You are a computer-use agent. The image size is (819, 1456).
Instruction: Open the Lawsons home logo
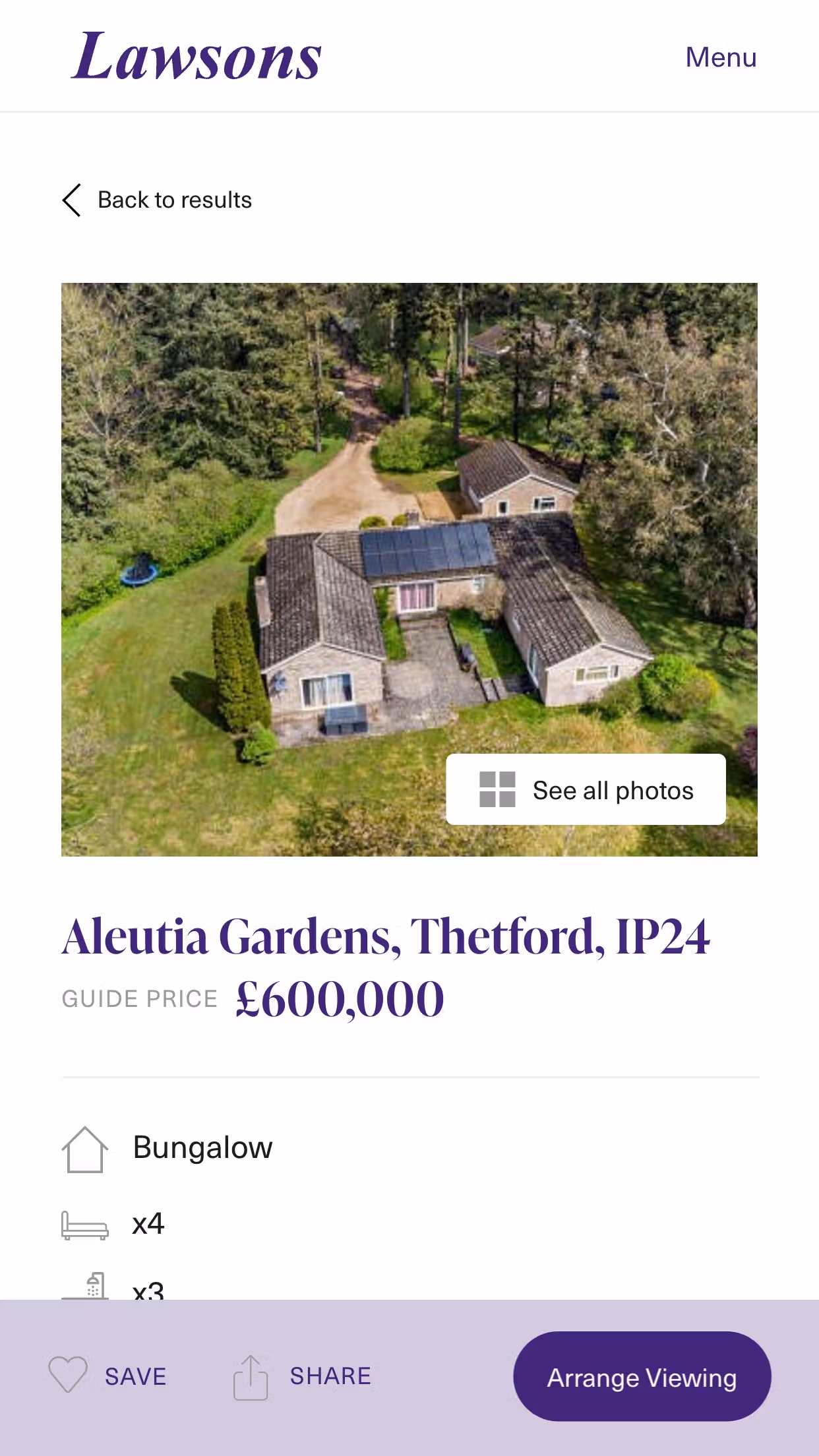(197, 57)
